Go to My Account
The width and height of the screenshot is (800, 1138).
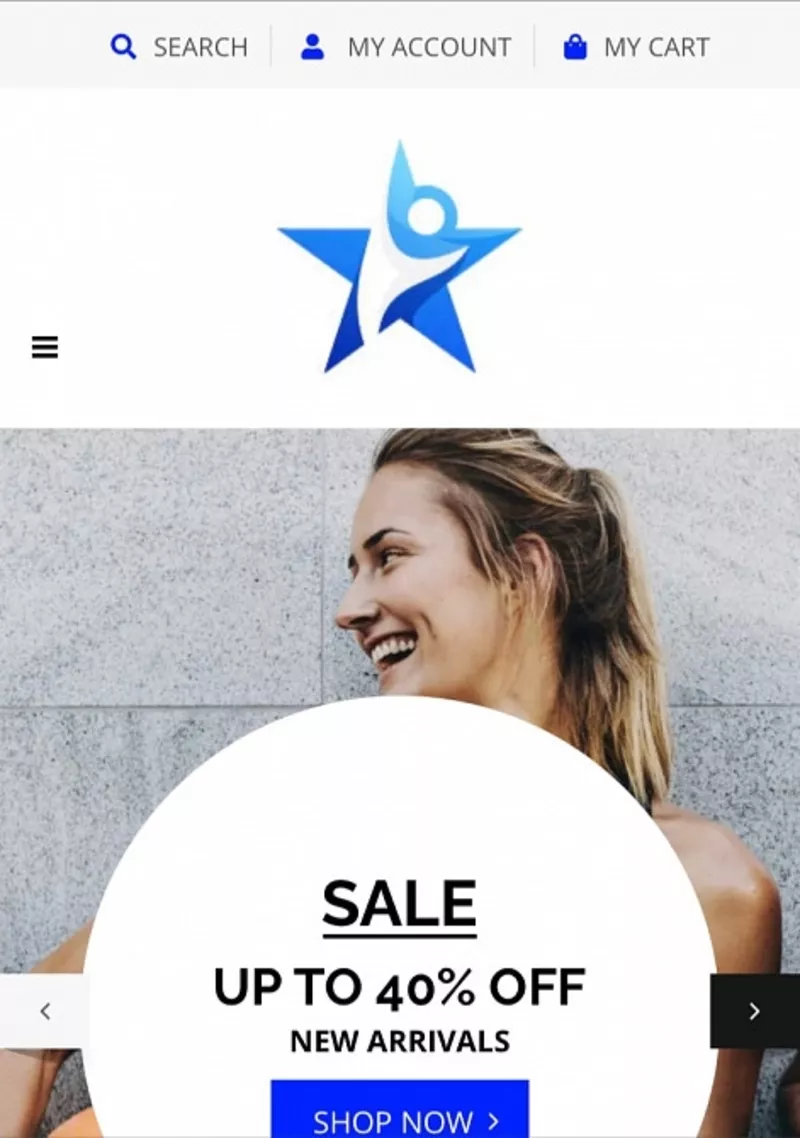[406, 47]
